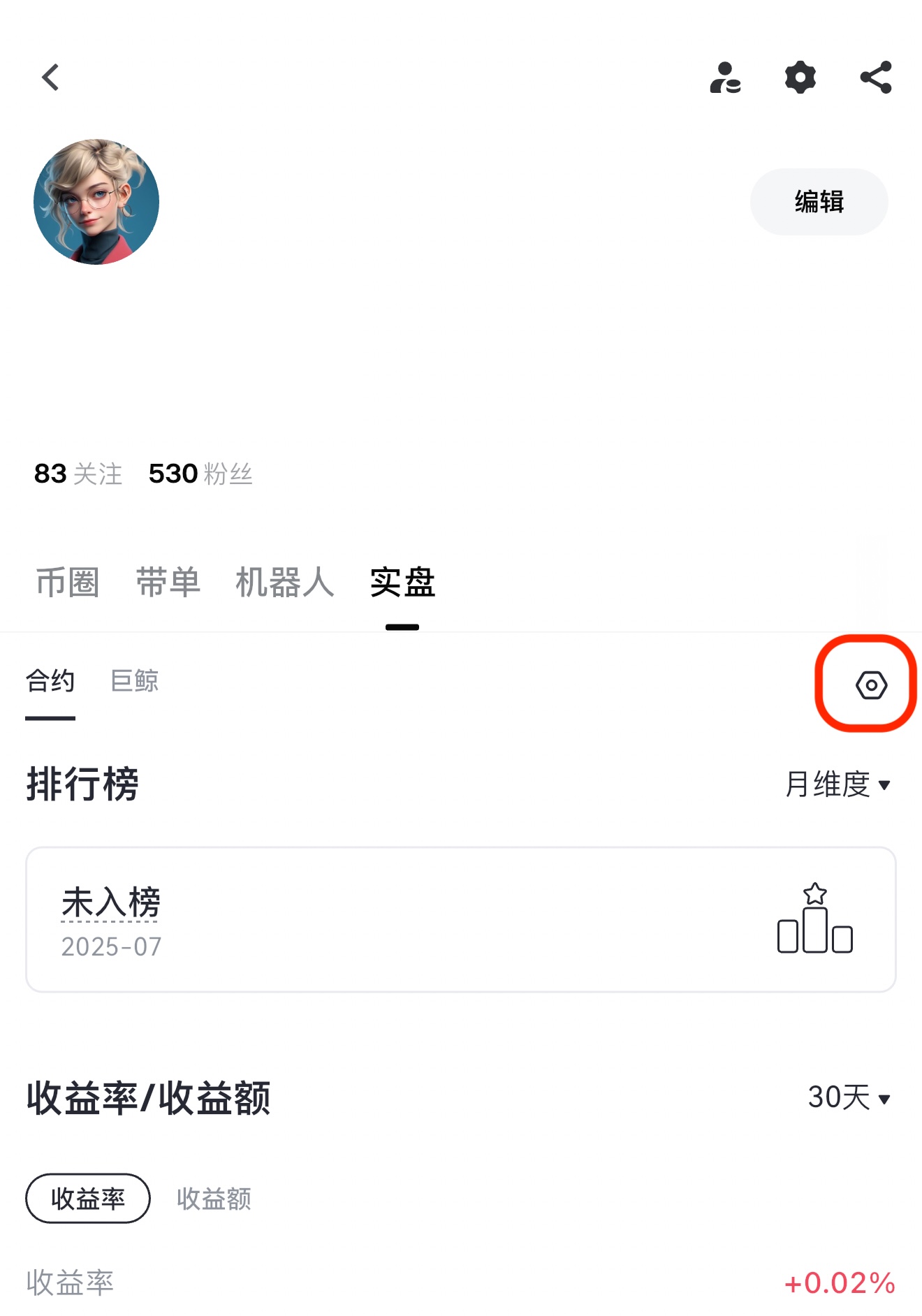Viewport: 922px width, 1316px height.
Task: Go back with the top-left arrow
Action: coord(50,78)
